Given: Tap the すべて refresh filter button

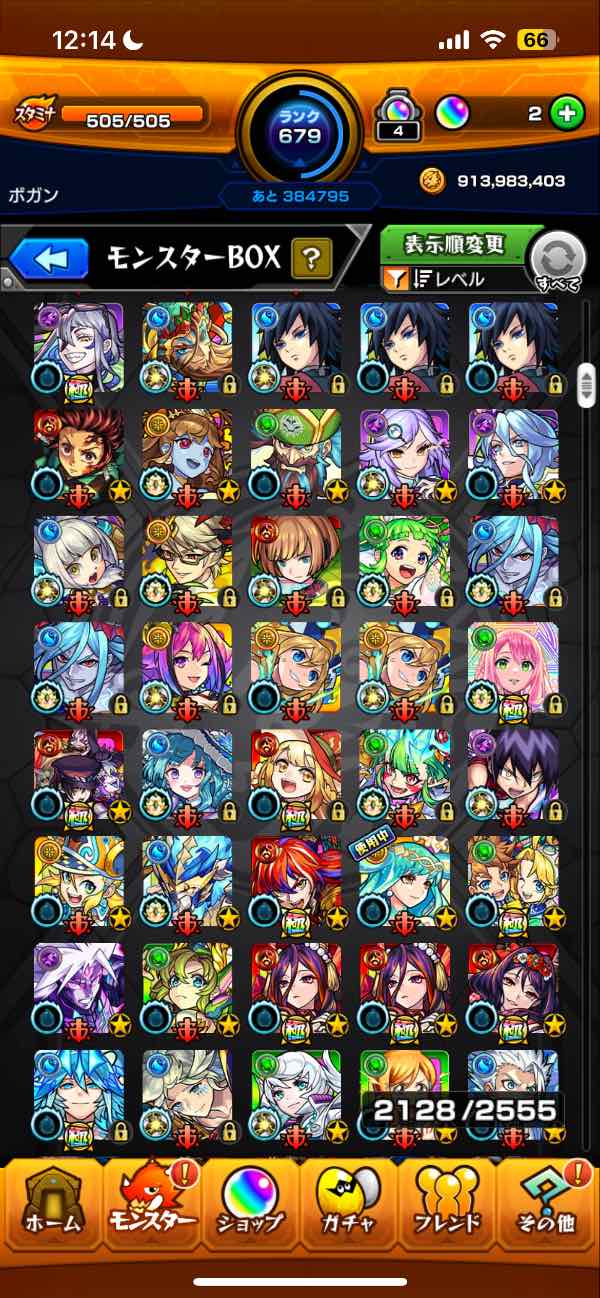Looking at the screenshot, I should click(x=558, y=263).
